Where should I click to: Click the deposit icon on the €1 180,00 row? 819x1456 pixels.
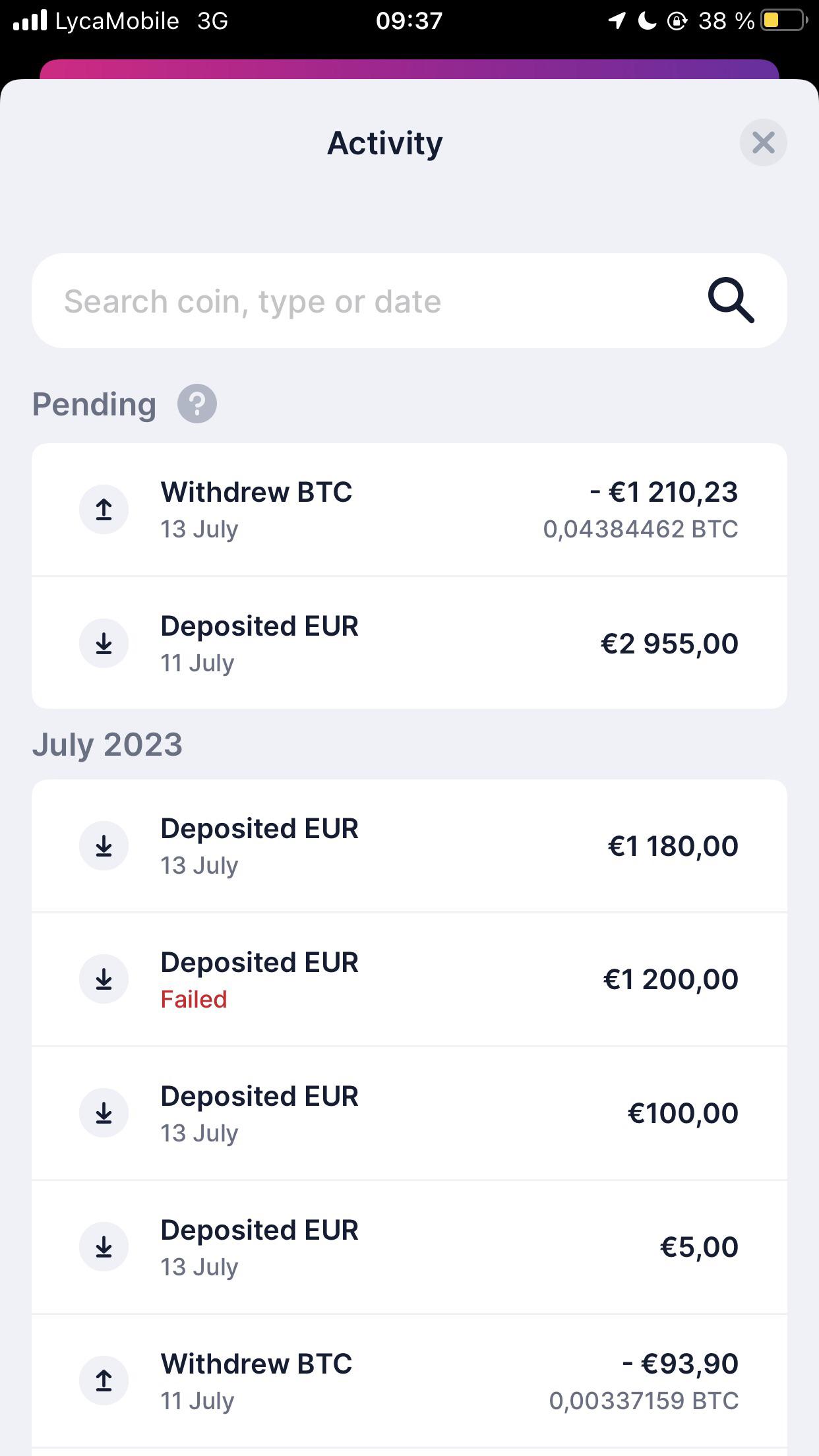[x=104, y=845]
